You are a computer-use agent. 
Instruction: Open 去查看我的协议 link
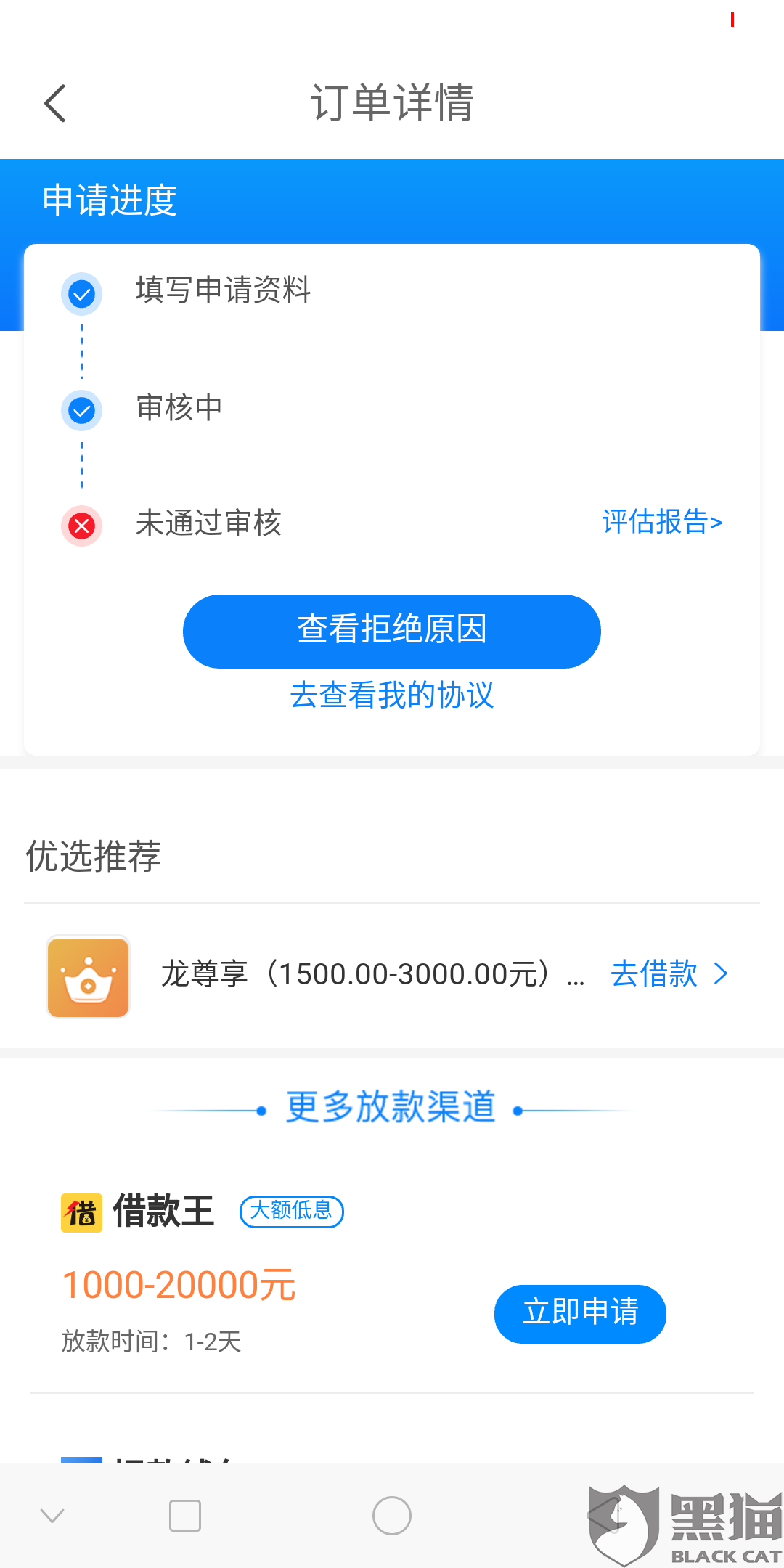(x=392, y=695)
